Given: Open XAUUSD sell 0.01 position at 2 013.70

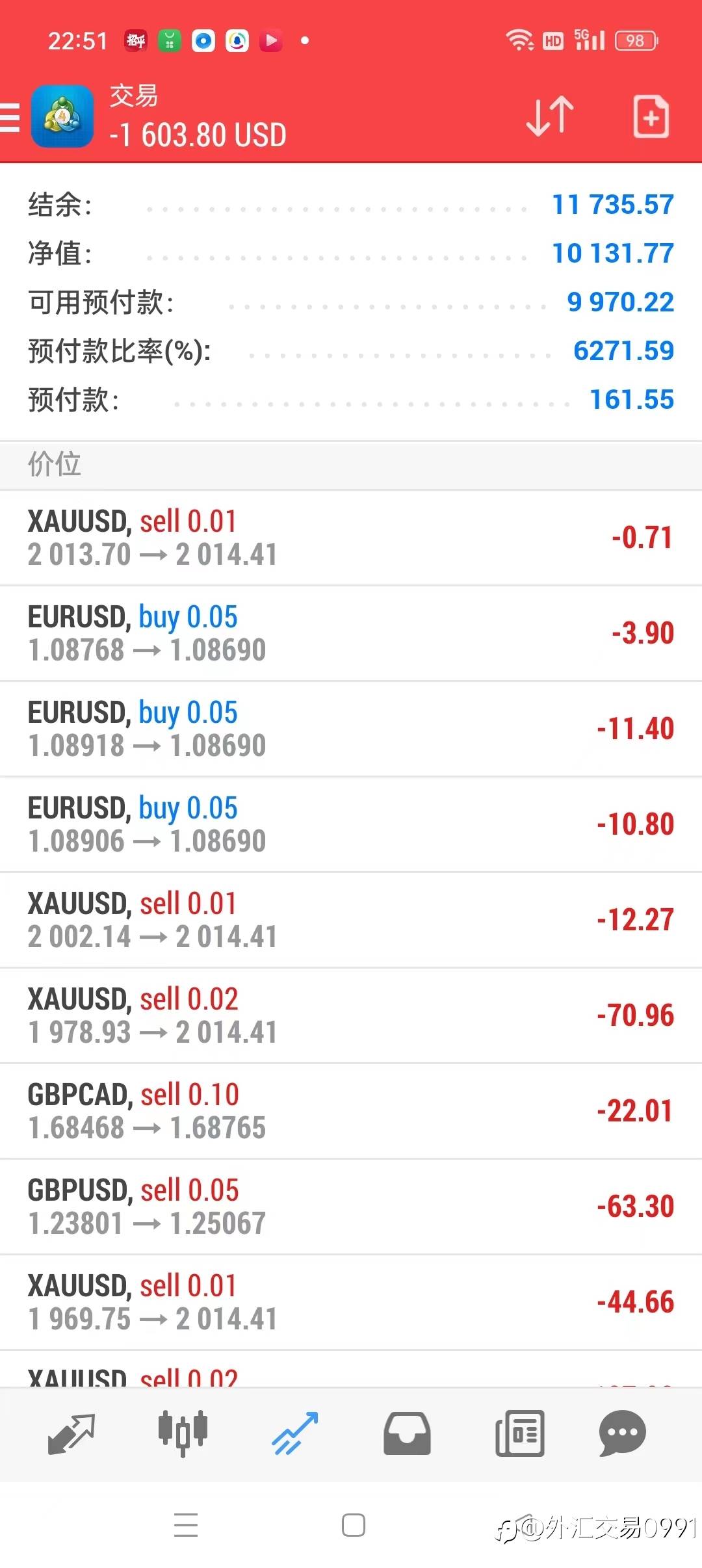Looking at the screenshot, I should (x=351, y=538).
